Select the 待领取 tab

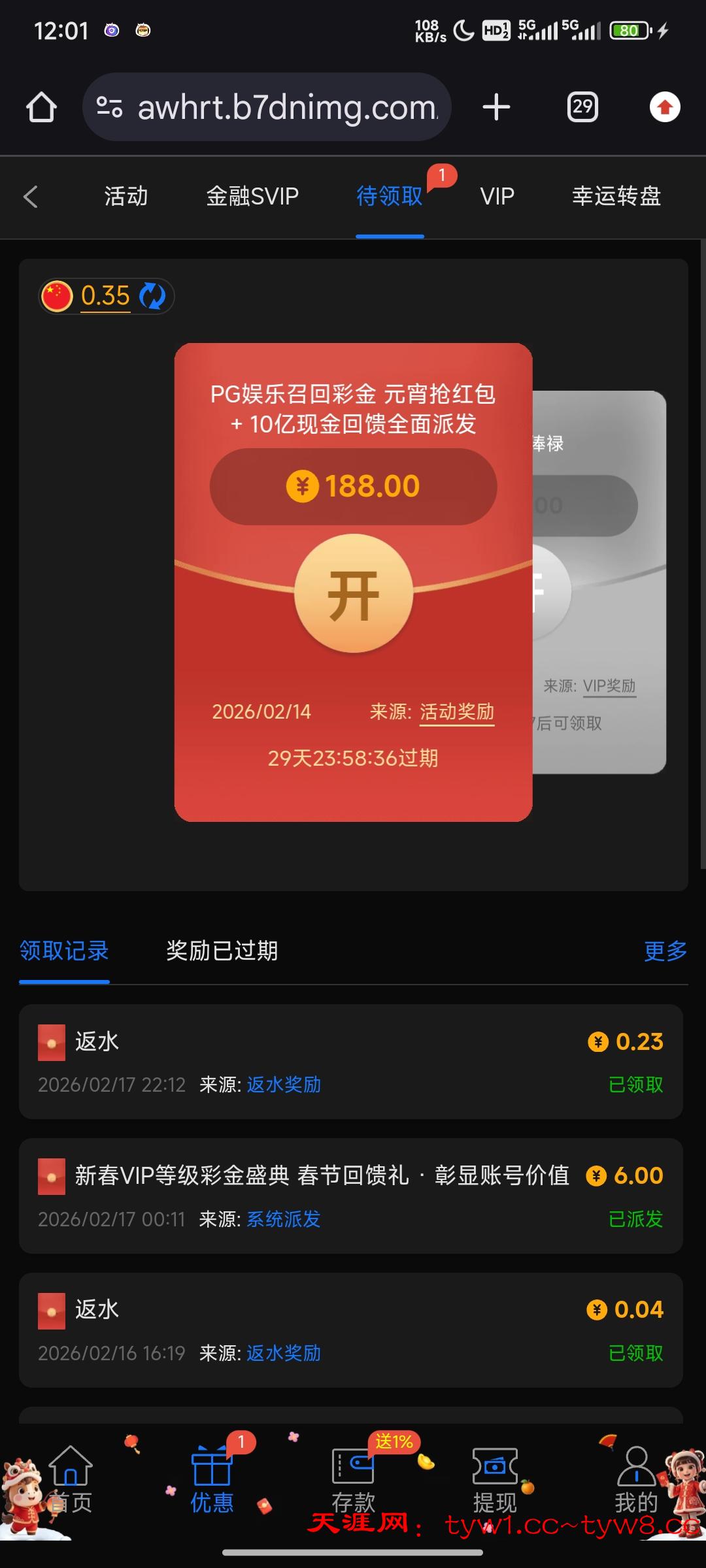click(x=390, y=196)
